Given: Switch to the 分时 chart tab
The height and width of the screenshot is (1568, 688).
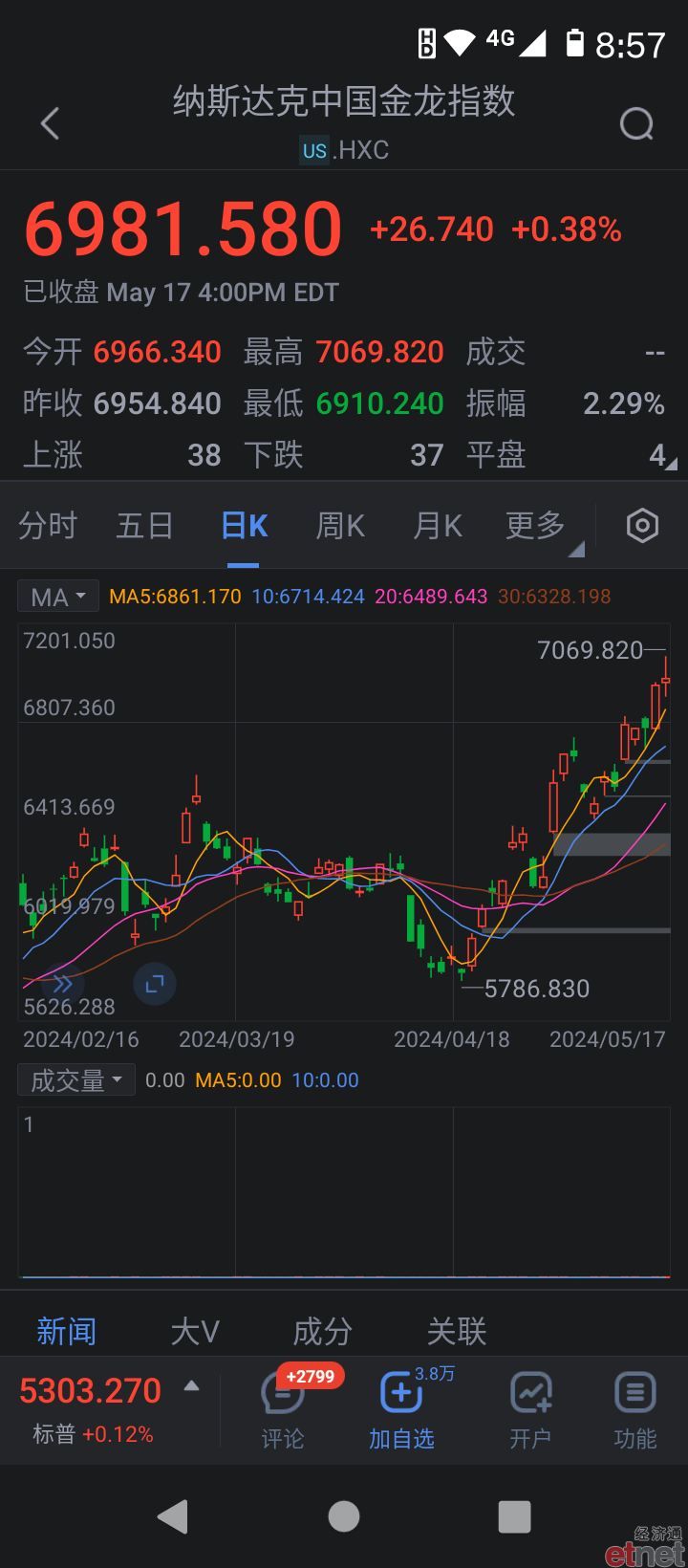Looking at the screenshot, I should [x=48, y=526].
